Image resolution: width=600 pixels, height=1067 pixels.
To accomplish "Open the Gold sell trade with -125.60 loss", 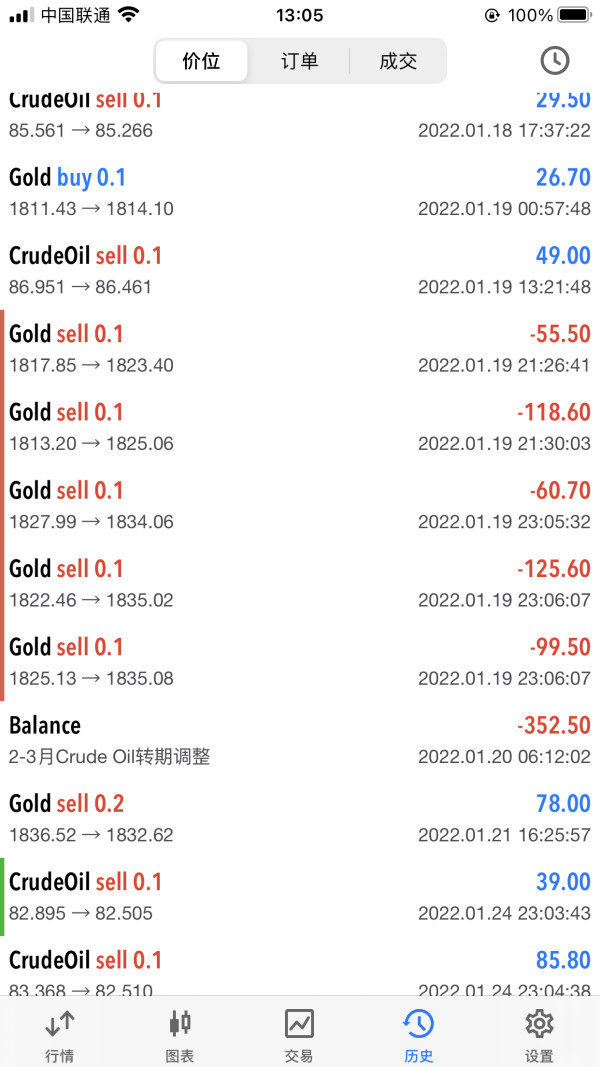I will (300, 584).
